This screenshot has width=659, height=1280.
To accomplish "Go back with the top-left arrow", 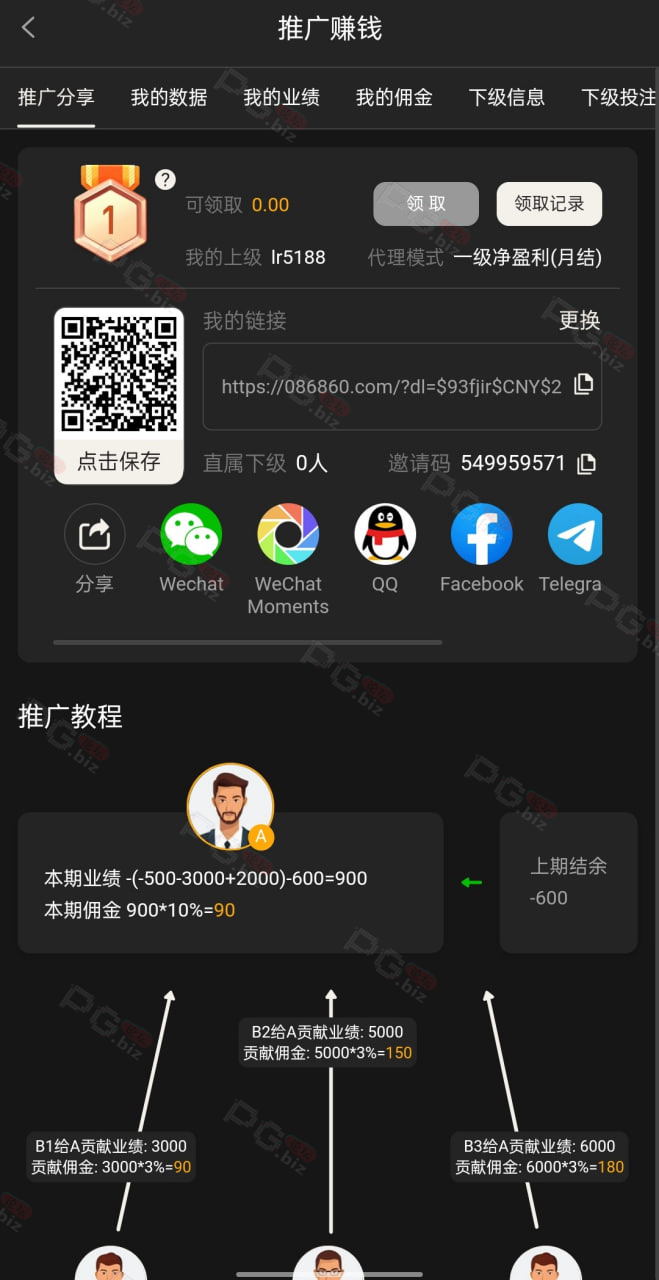I will click(28, 28).
